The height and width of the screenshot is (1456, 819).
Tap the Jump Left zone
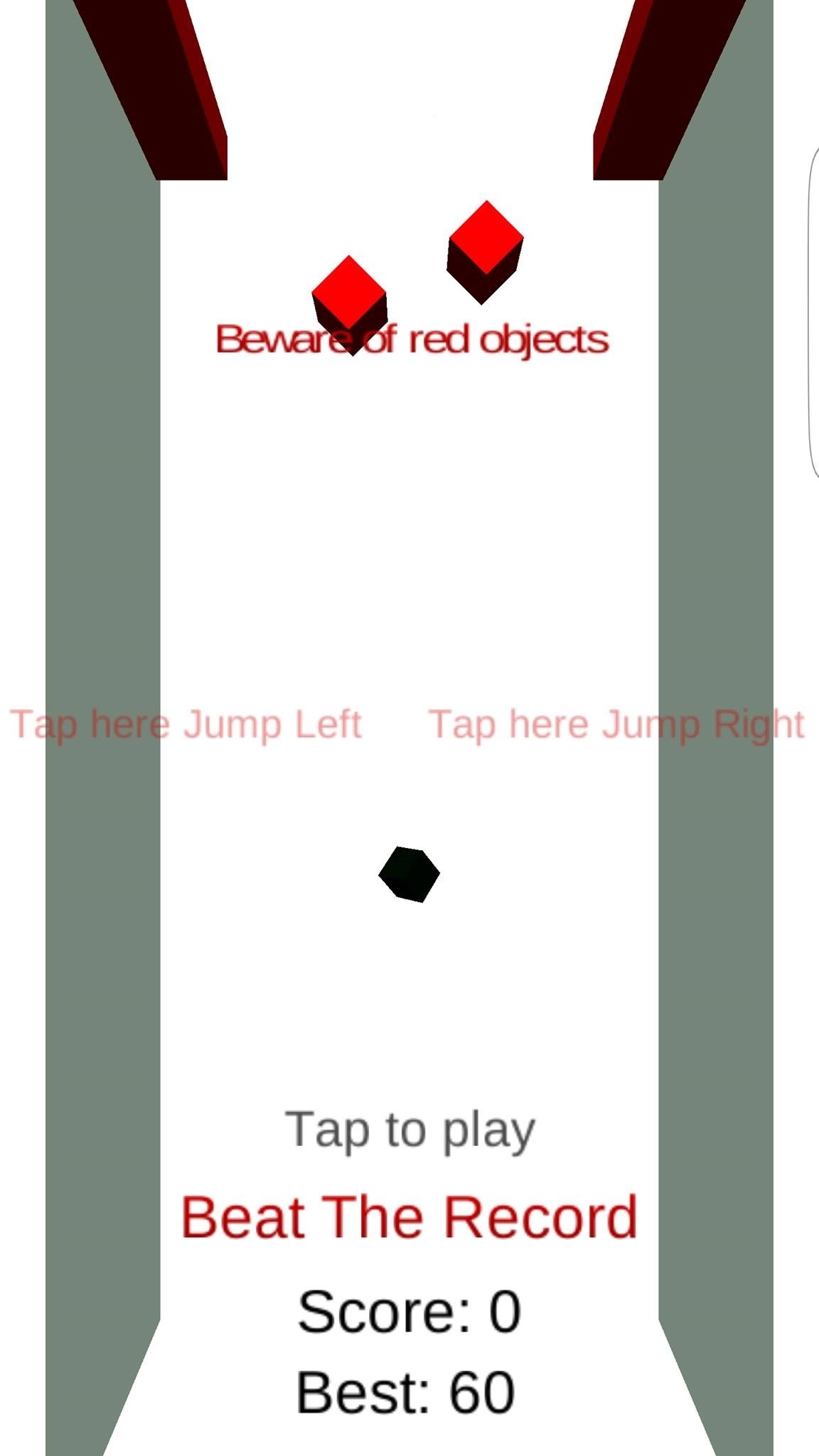tap(186, 724)
